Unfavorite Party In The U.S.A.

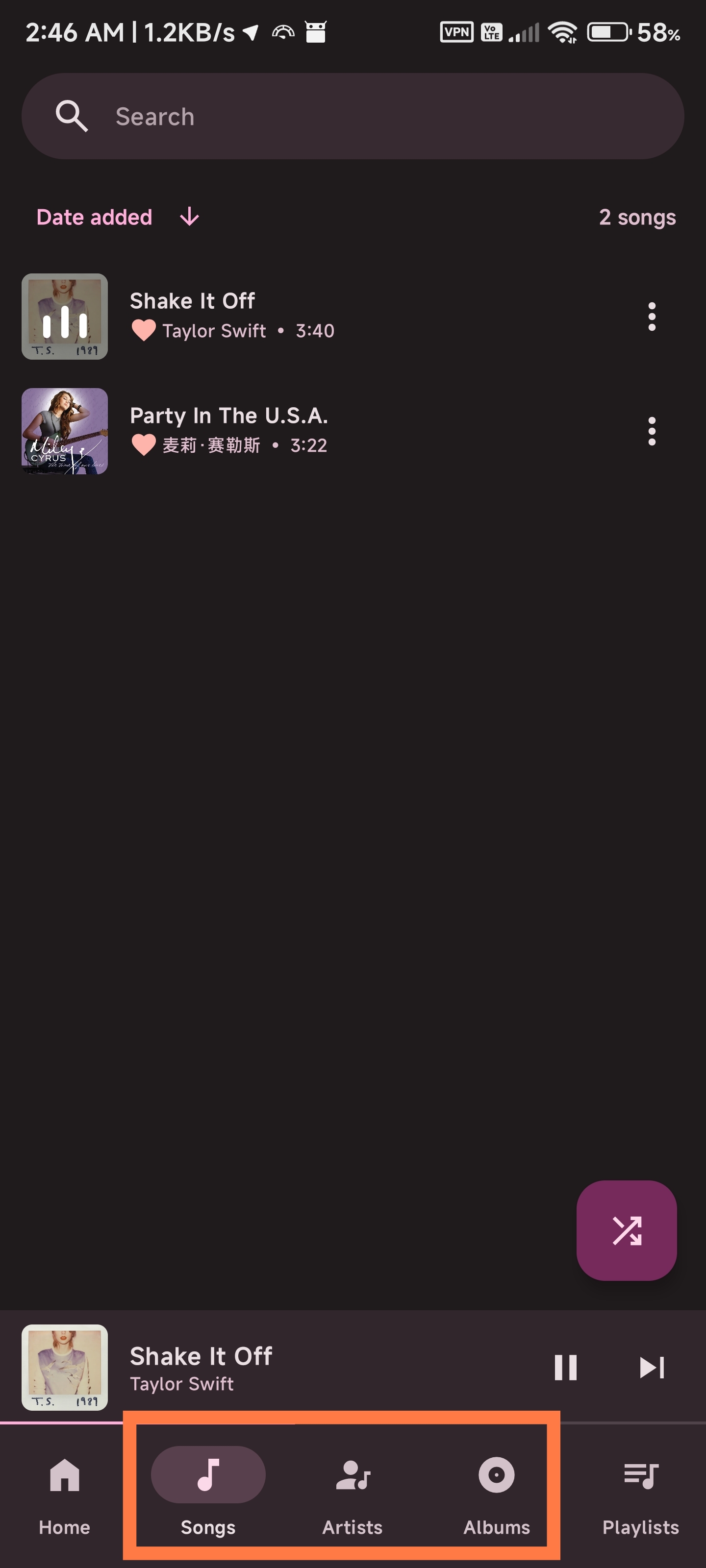coord(144,444)
